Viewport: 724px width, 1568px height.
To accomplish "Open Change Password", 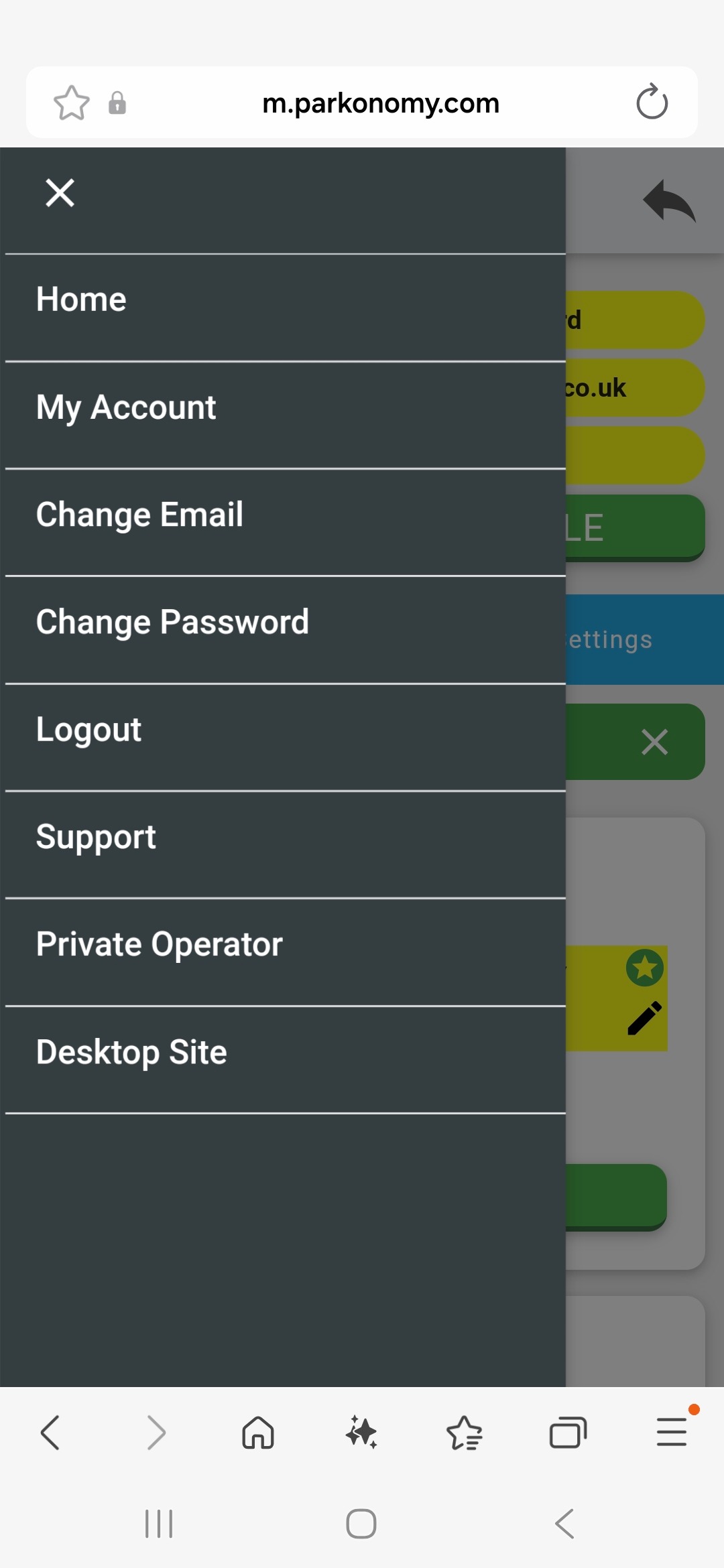I will (x=172, y=622).
